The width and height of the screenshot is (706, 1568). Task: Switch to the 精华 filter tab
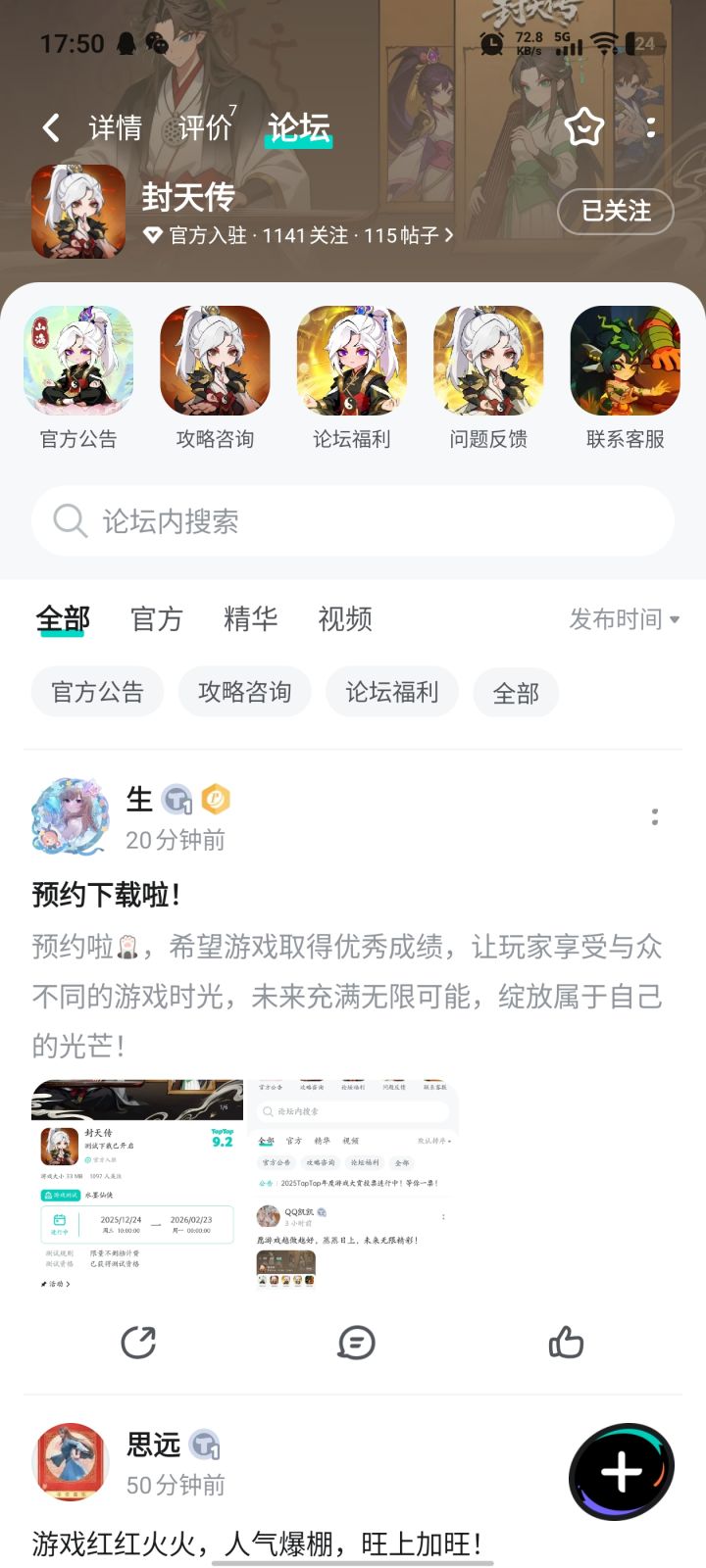[x=251, y=619]
